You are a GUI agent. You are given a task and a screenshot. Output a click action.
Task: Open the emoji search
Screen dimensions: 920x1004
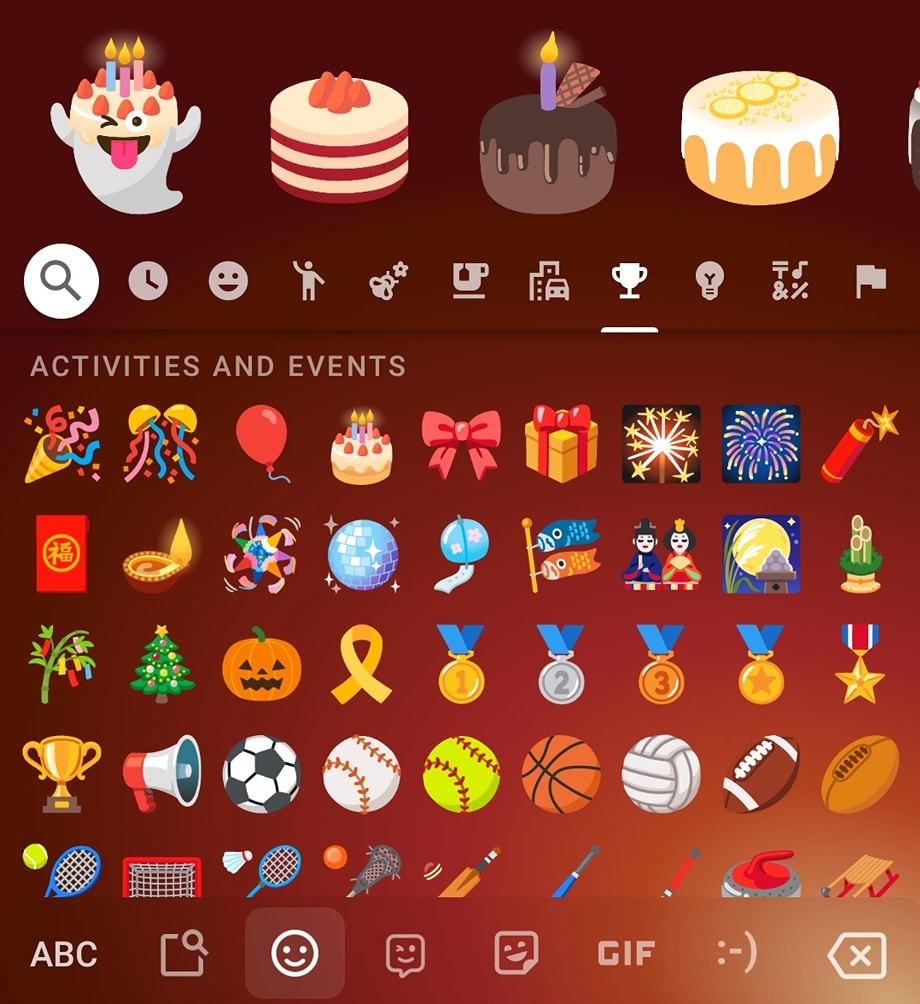point(61,281)
